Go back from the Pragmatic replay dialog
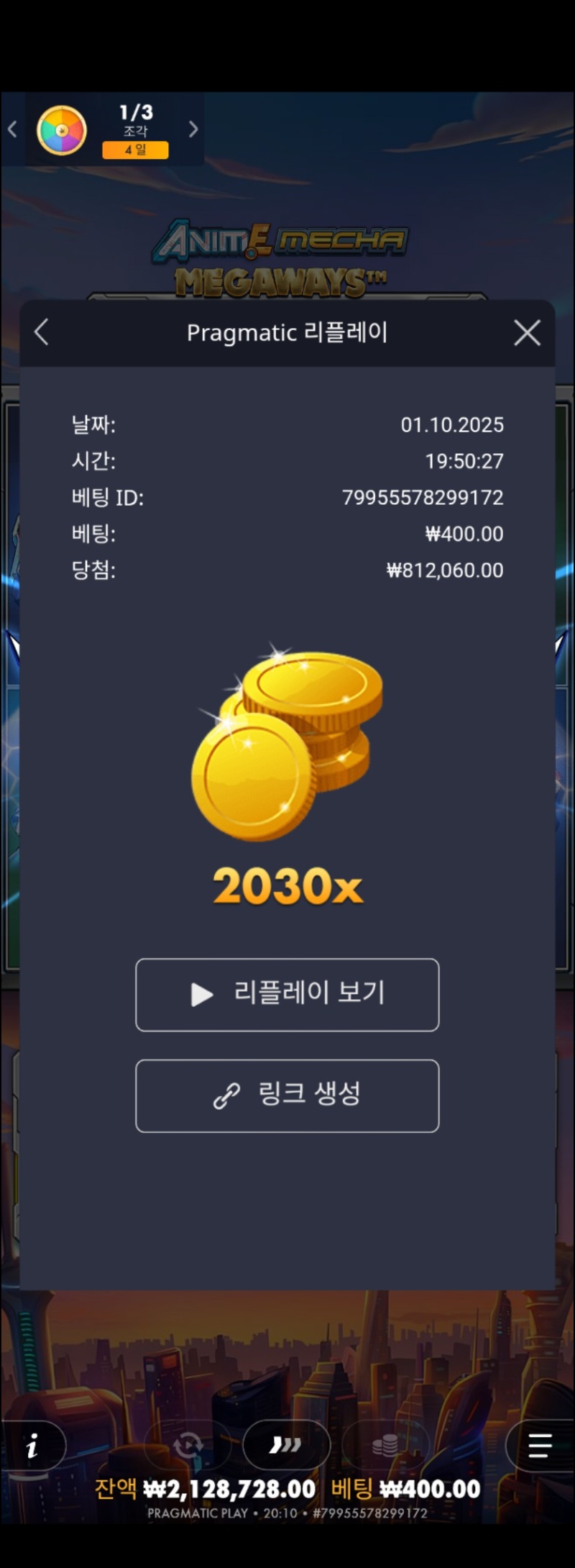 42,332
